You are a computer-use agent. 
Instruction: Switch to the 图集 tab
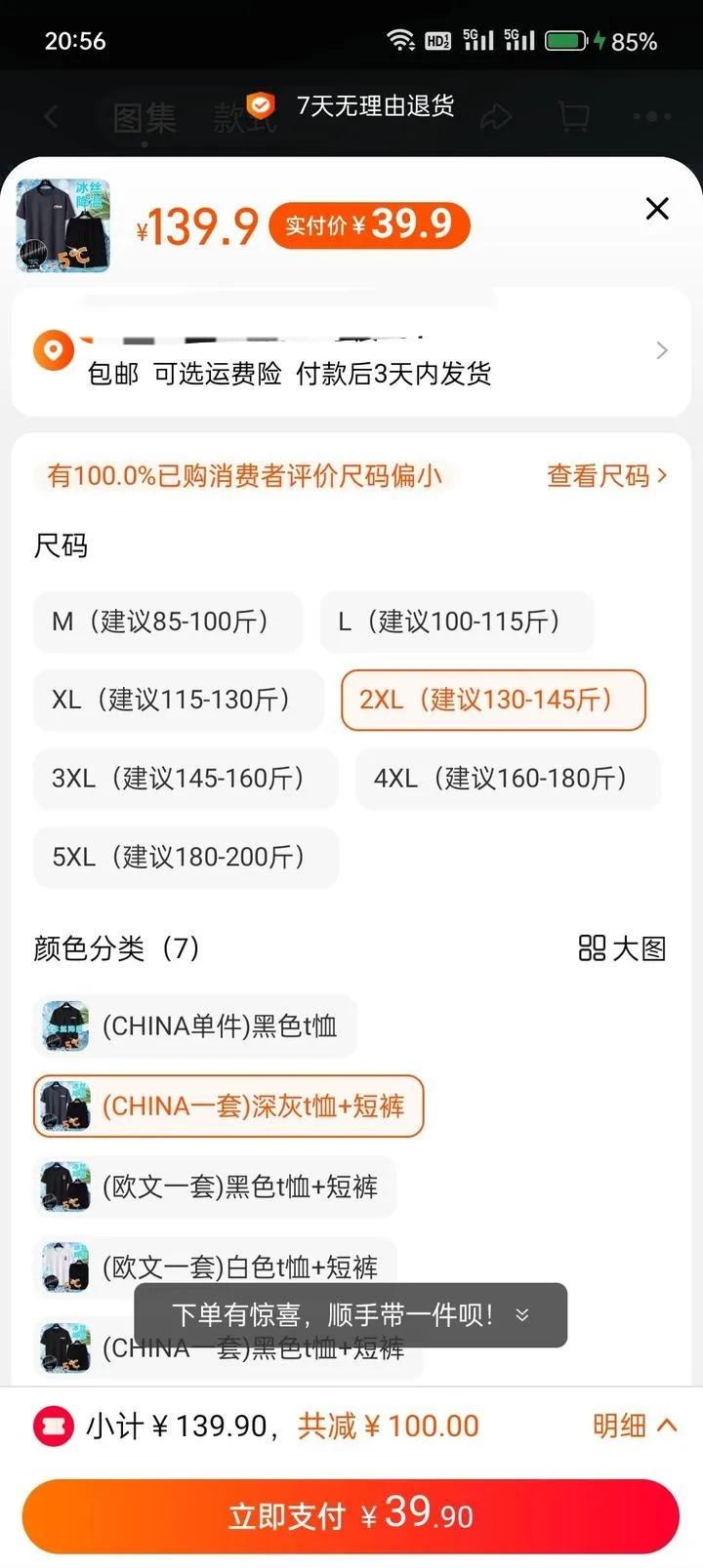(x=145, y=119)
